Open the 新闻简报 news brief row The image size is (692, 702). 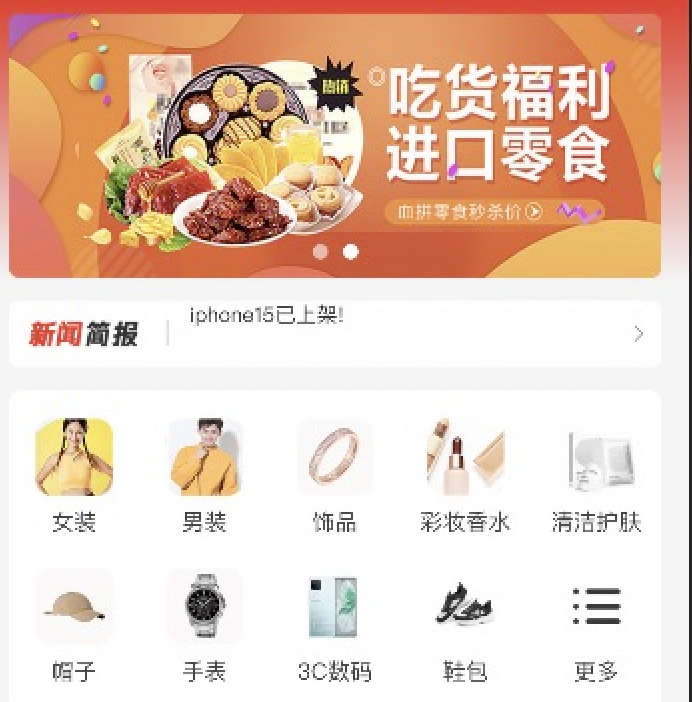click(x=335, y=334)
